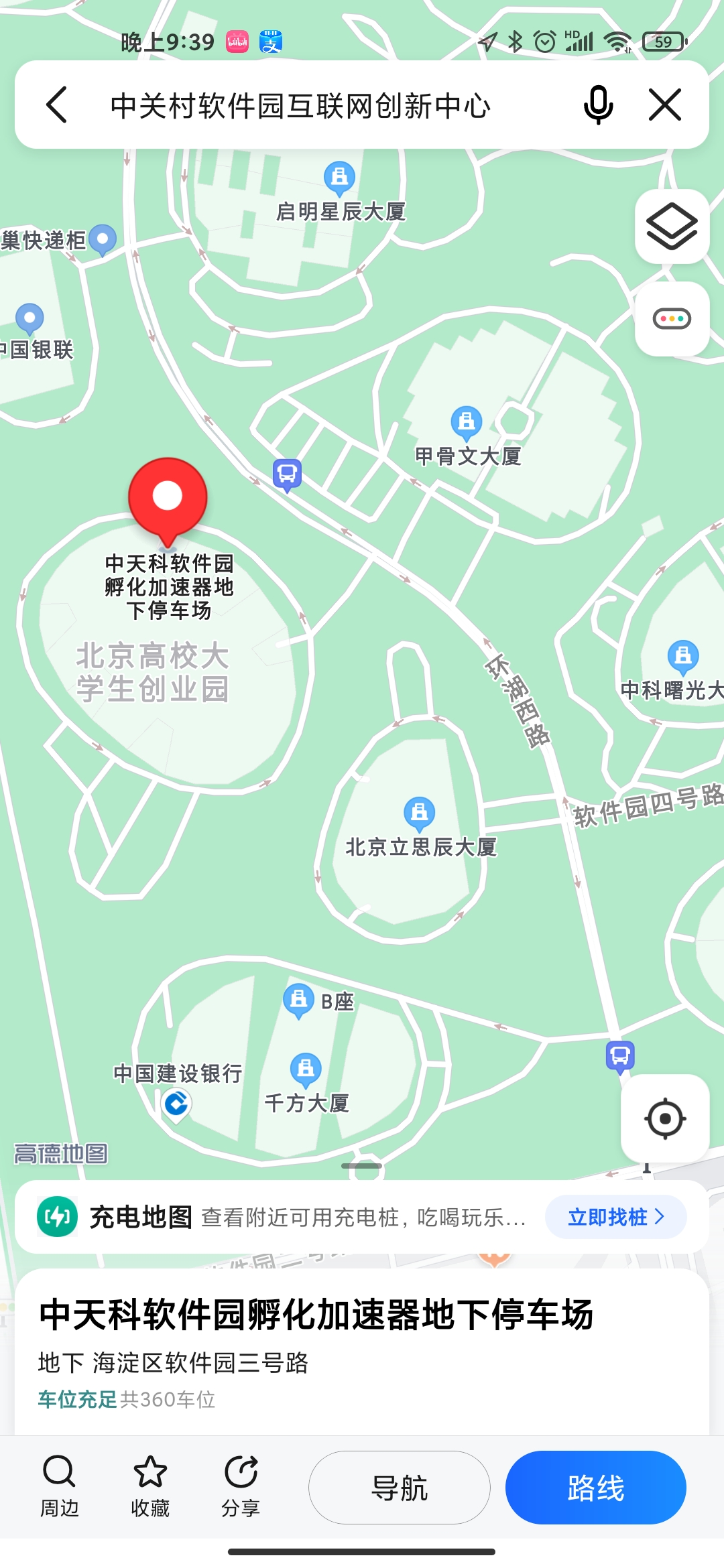Viewport: 724px width, 1568px height.
Task: Select the 北京立思辰大厦 map marker
Action: pyautogui.click(x=420, y=813)
